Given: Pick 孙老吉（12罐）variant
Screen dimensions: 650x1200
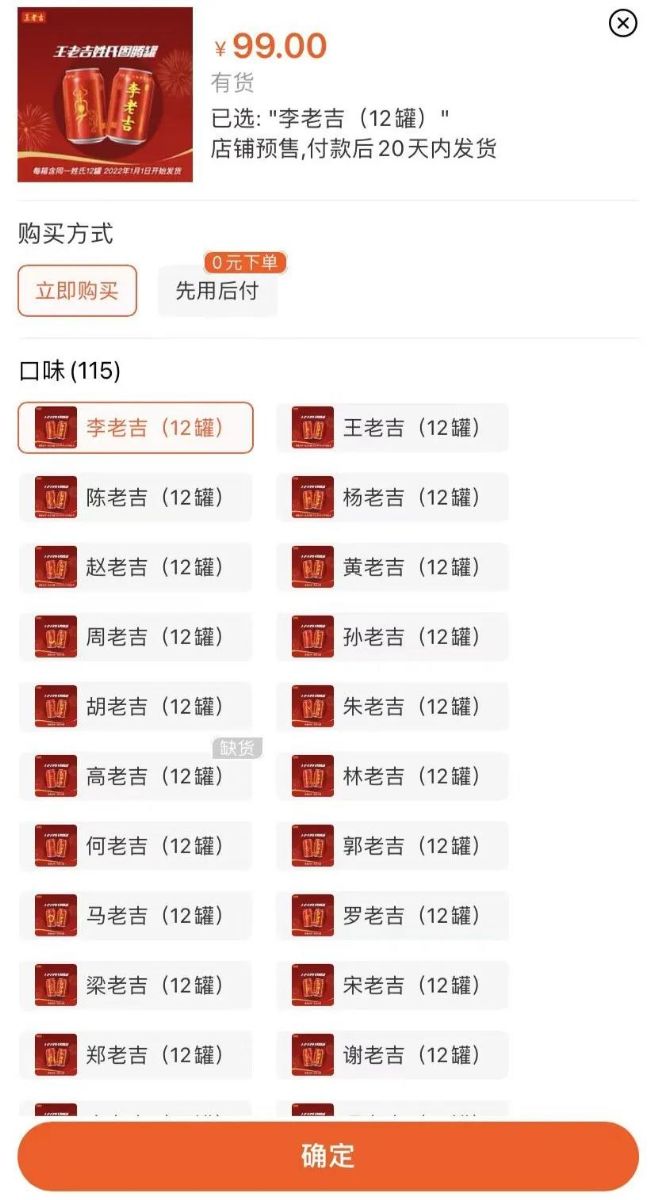Looking at the screenshot, I should (392, 637).
